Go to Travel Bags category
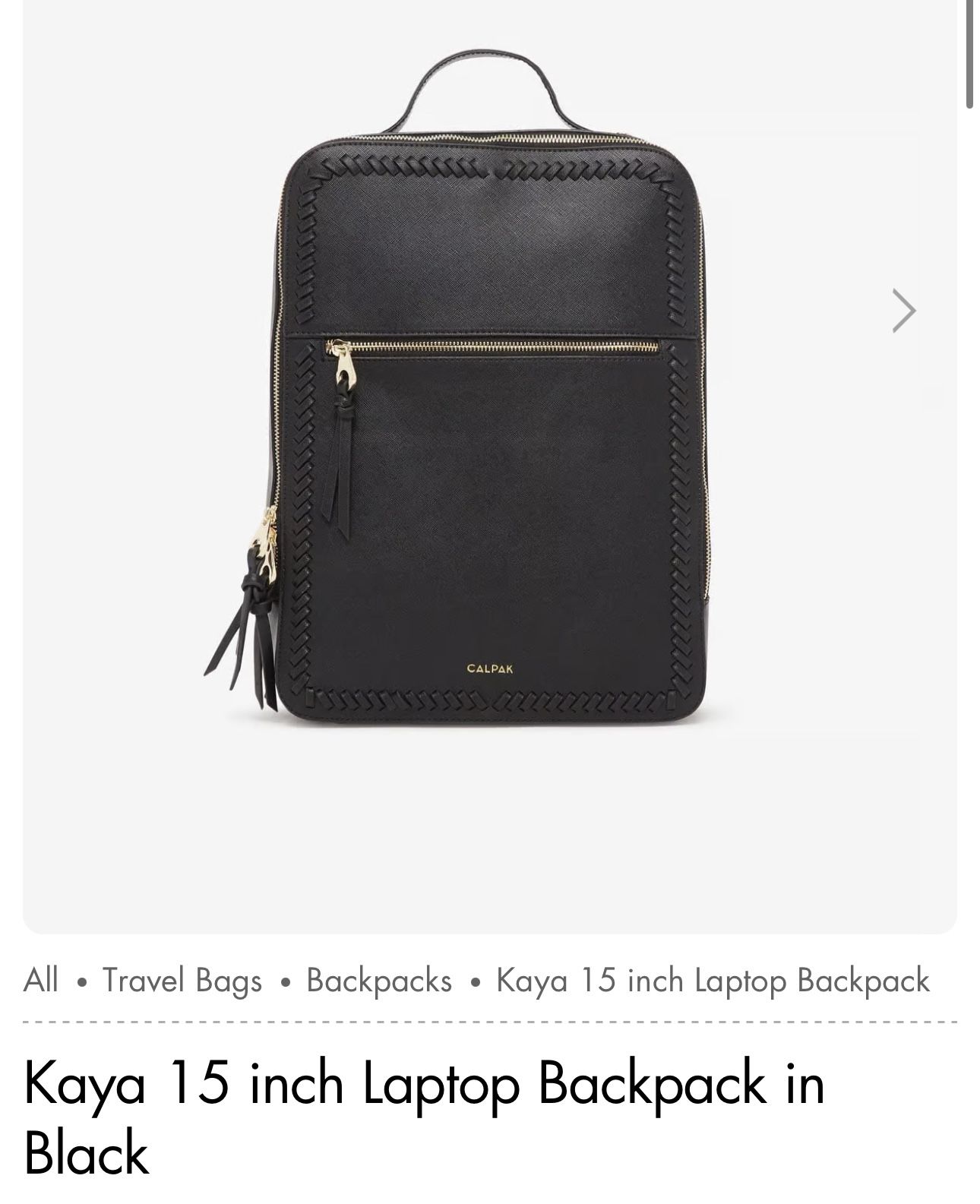This screenshot has height=1204, width=980. point(182,981)
